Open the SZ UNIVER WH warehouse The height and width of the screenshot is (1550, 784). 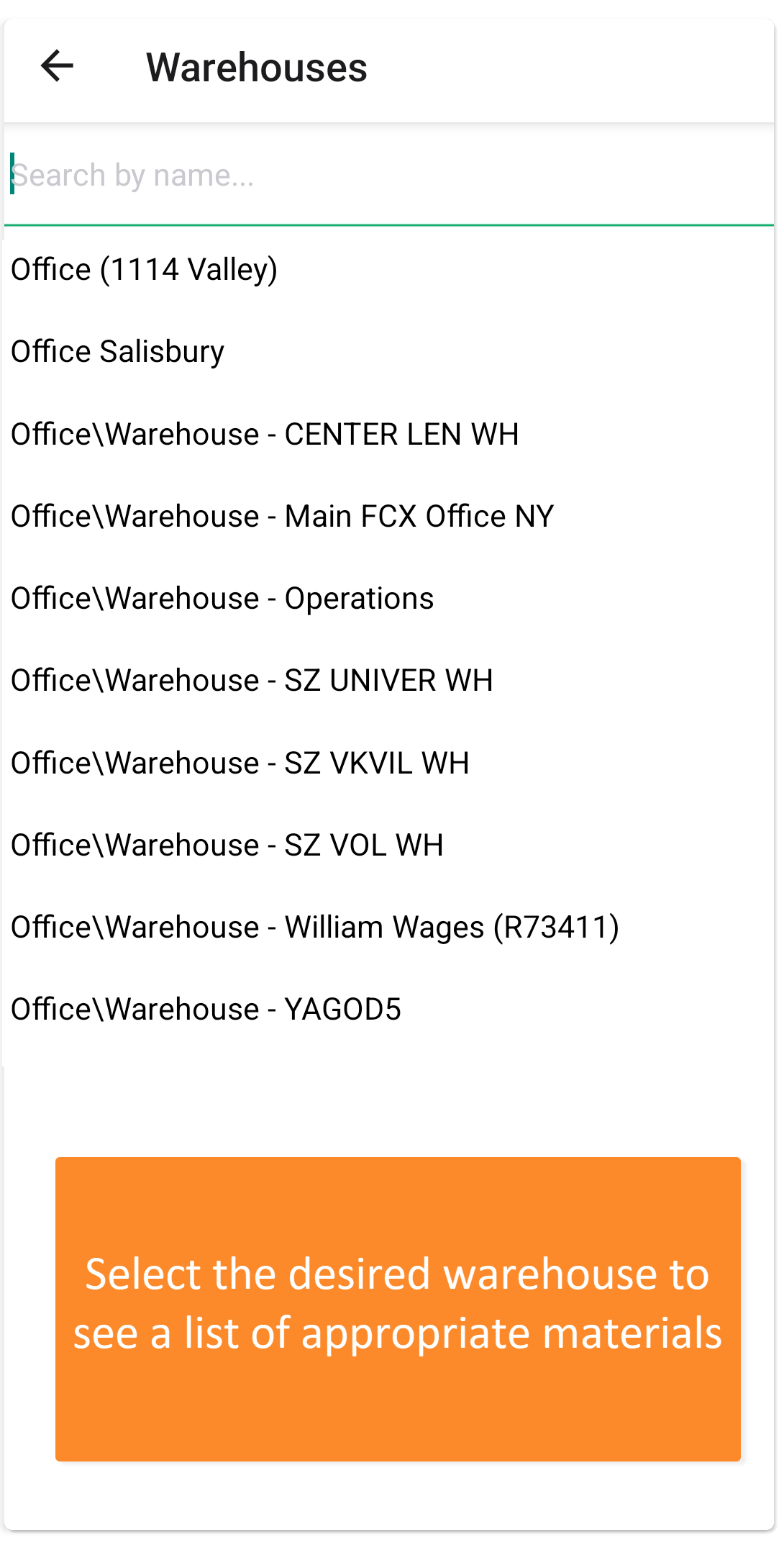389,681
